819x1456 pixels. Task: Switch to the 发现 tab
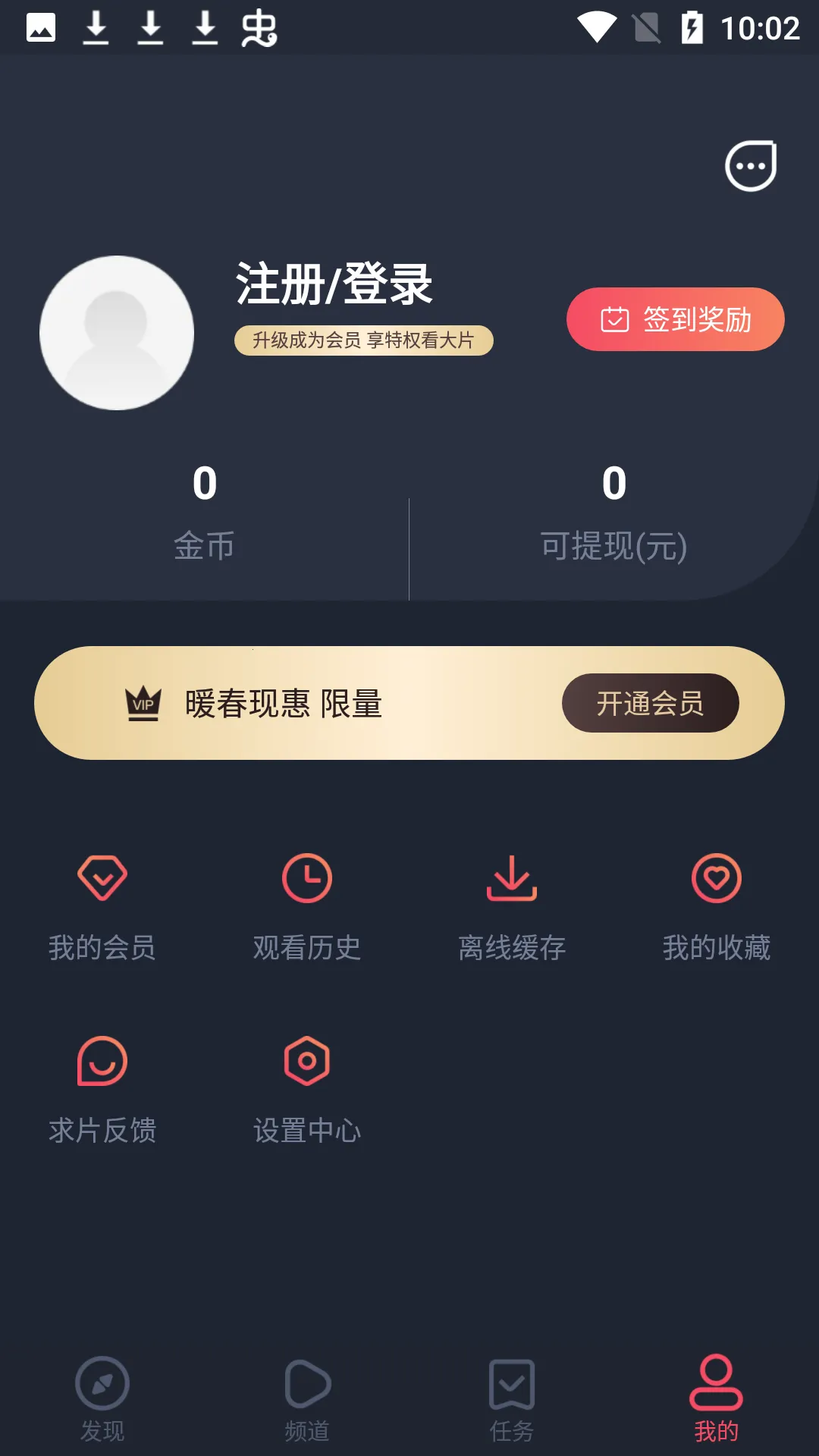[x=102, y=1399]
